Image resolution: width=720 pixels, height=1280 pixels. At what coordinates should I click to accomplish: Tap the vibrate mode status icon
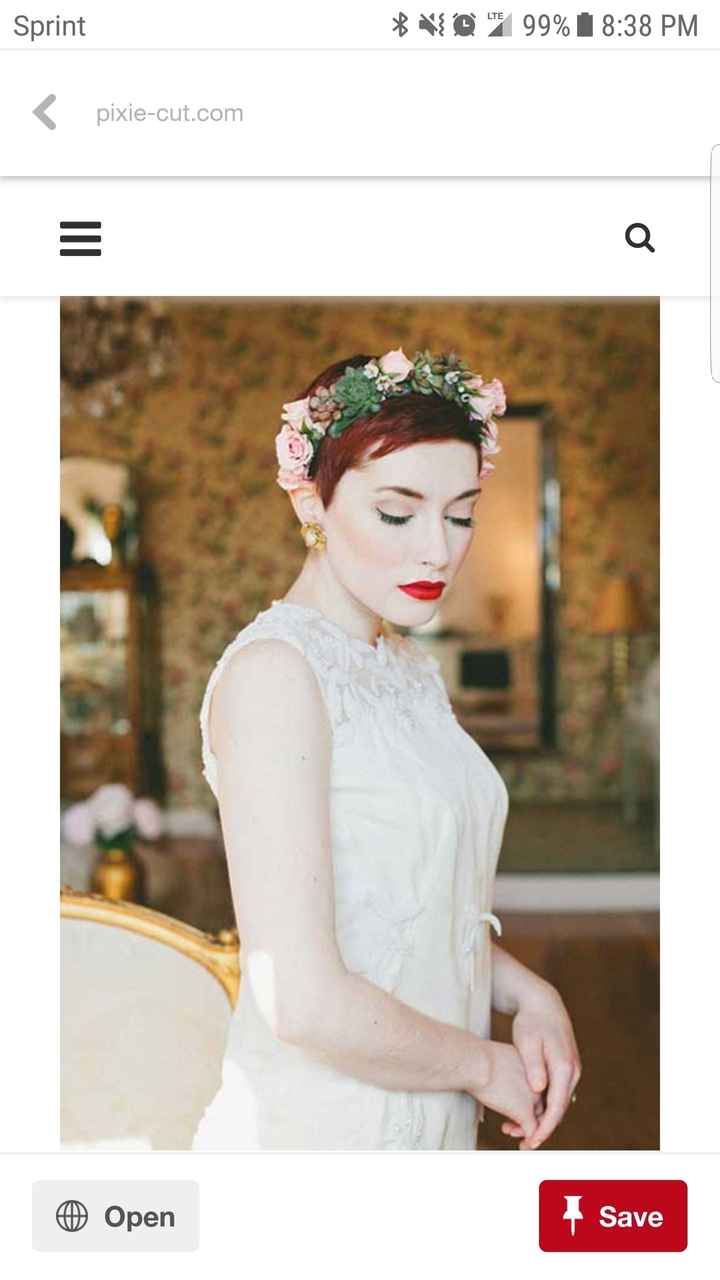[x=432, y=23]
